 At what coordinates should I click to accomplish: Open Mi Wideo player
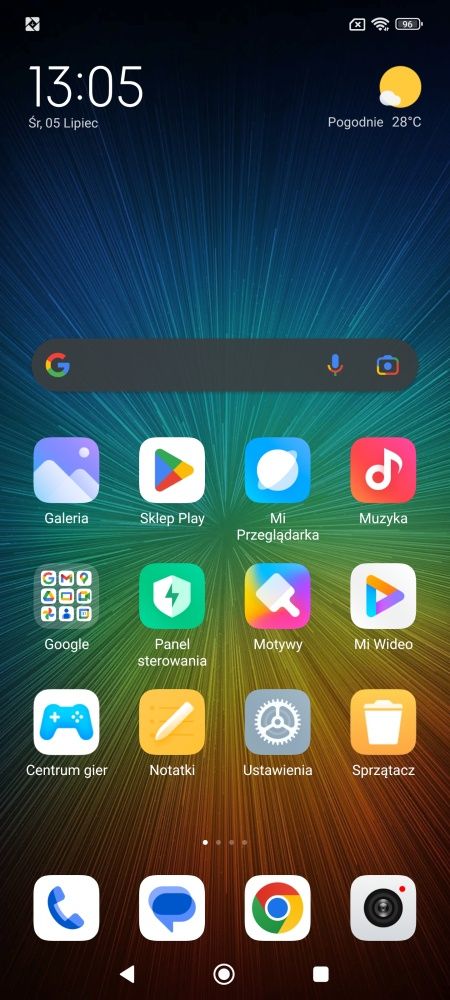point(383,596)
